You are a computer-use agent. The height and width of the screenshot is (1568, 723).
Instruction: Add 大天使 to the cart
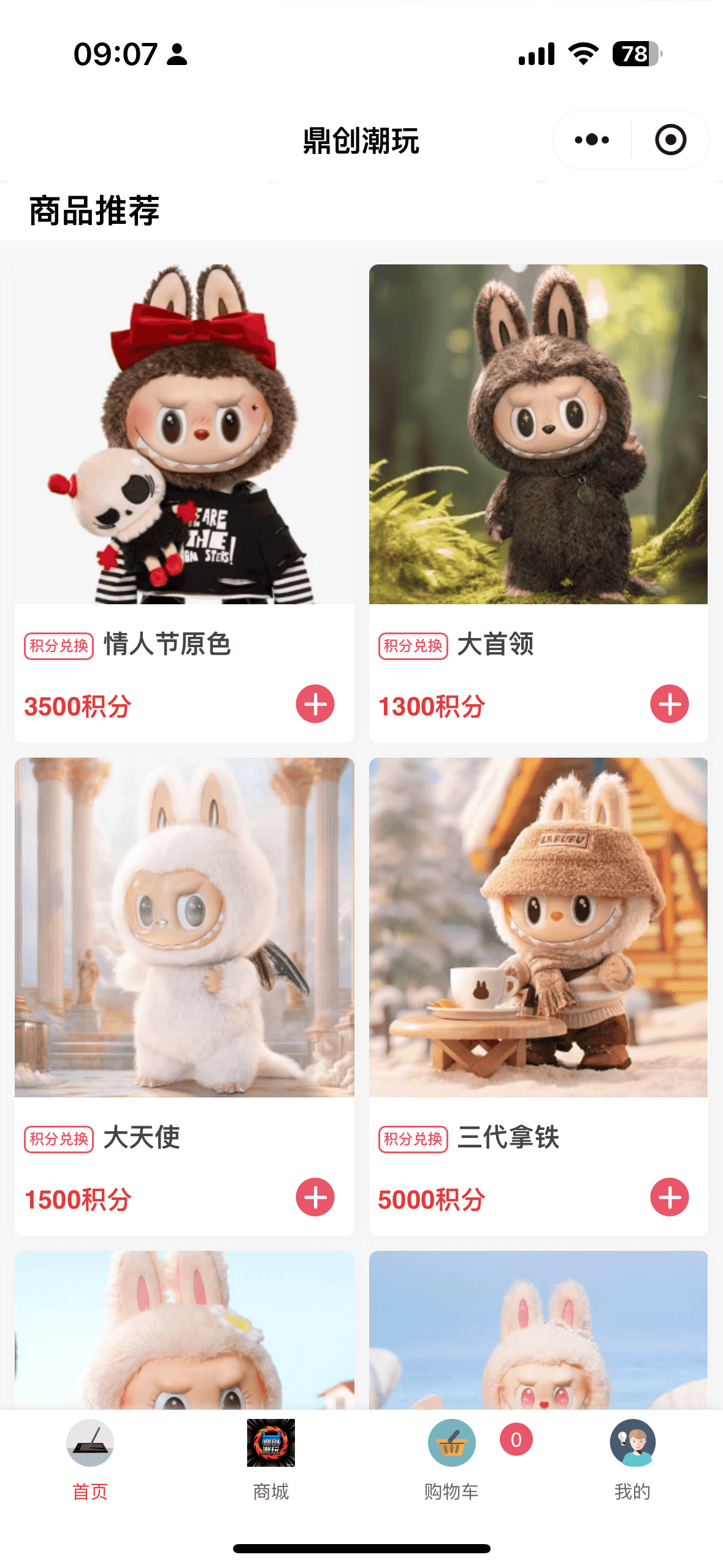315,1197
